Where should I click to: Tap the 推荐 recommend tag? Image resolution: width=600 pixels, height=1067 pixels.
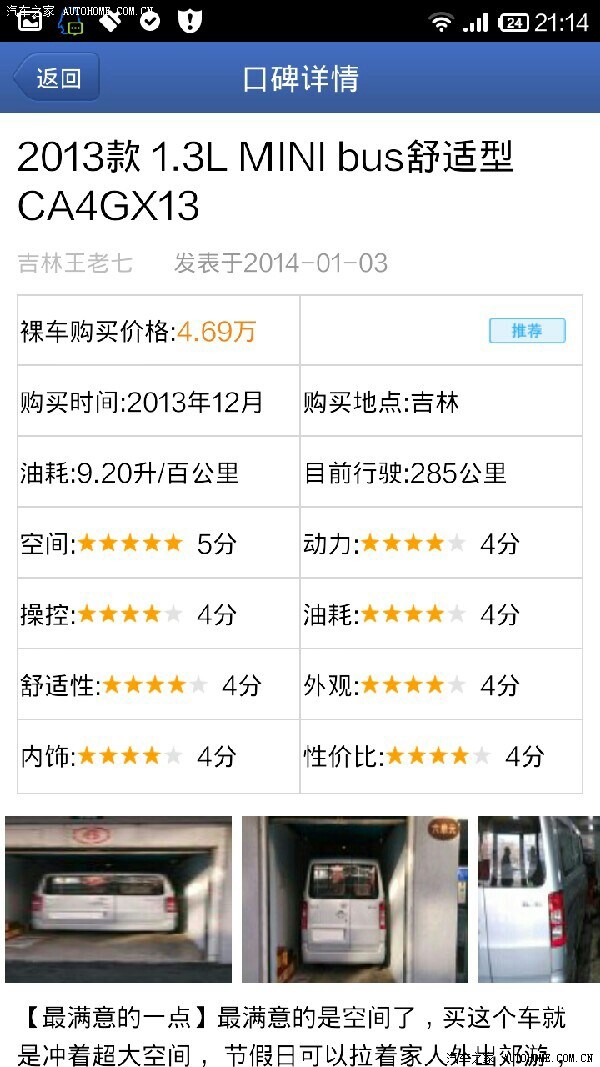point(527,331)
